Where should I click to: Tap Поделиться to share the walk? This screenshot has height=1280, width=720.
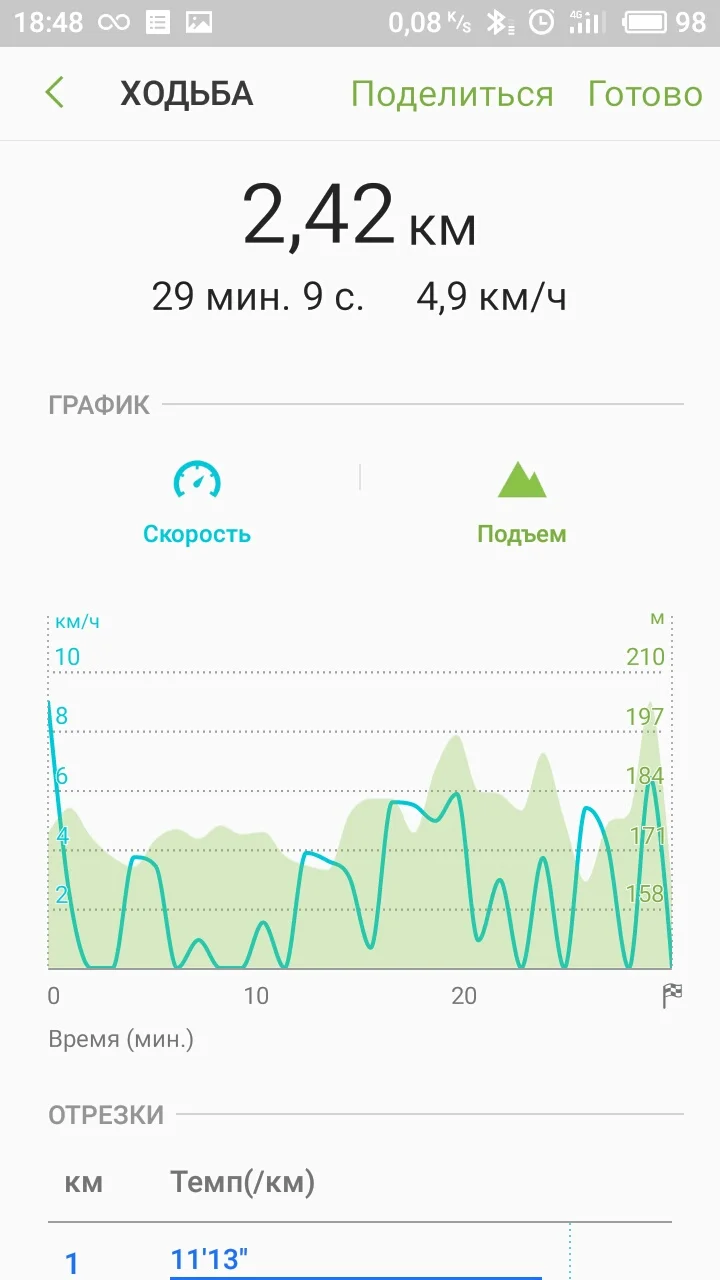point(451,94)
